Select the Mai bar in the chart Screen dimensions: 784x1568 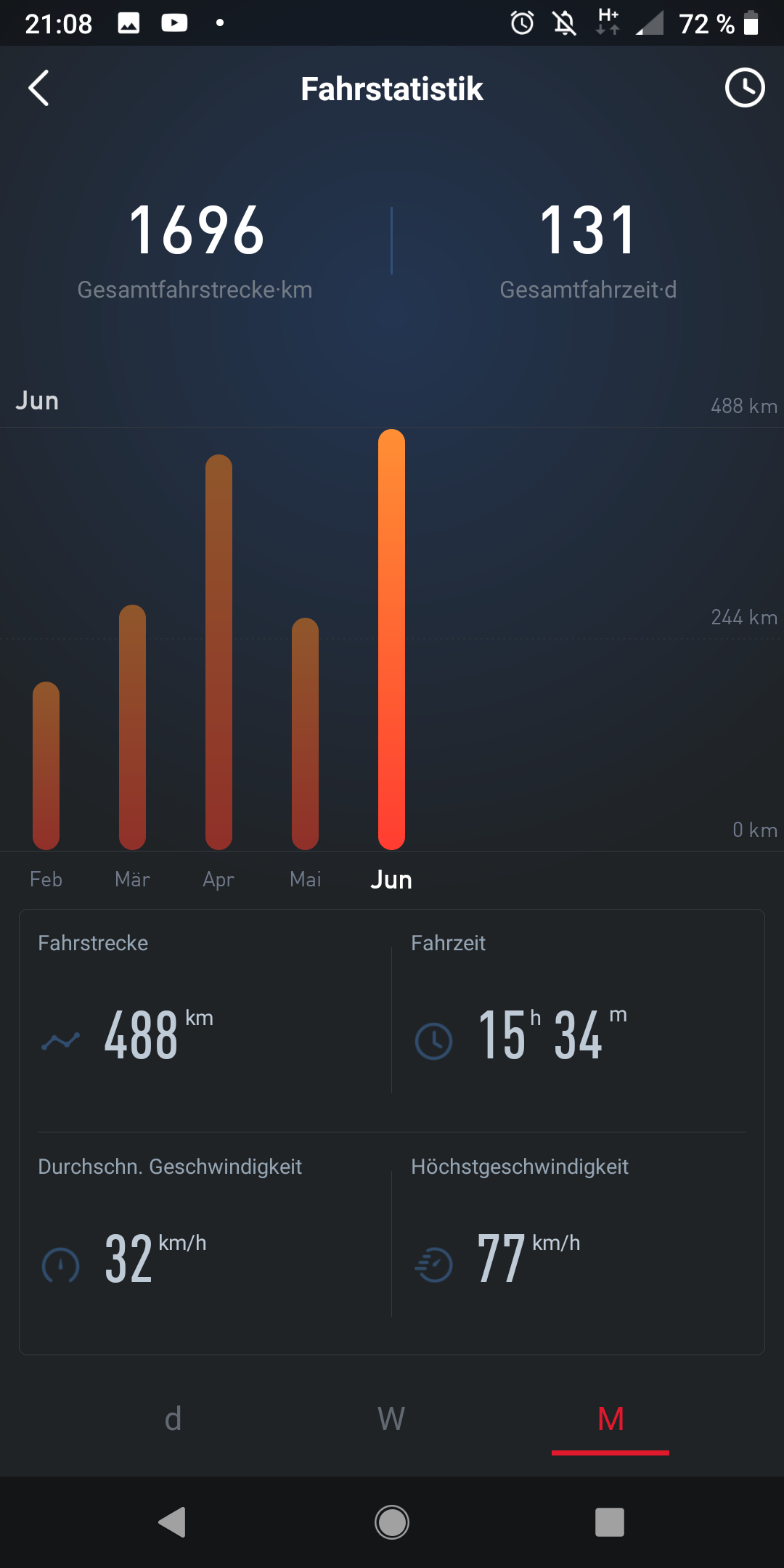tap(305, 733)
